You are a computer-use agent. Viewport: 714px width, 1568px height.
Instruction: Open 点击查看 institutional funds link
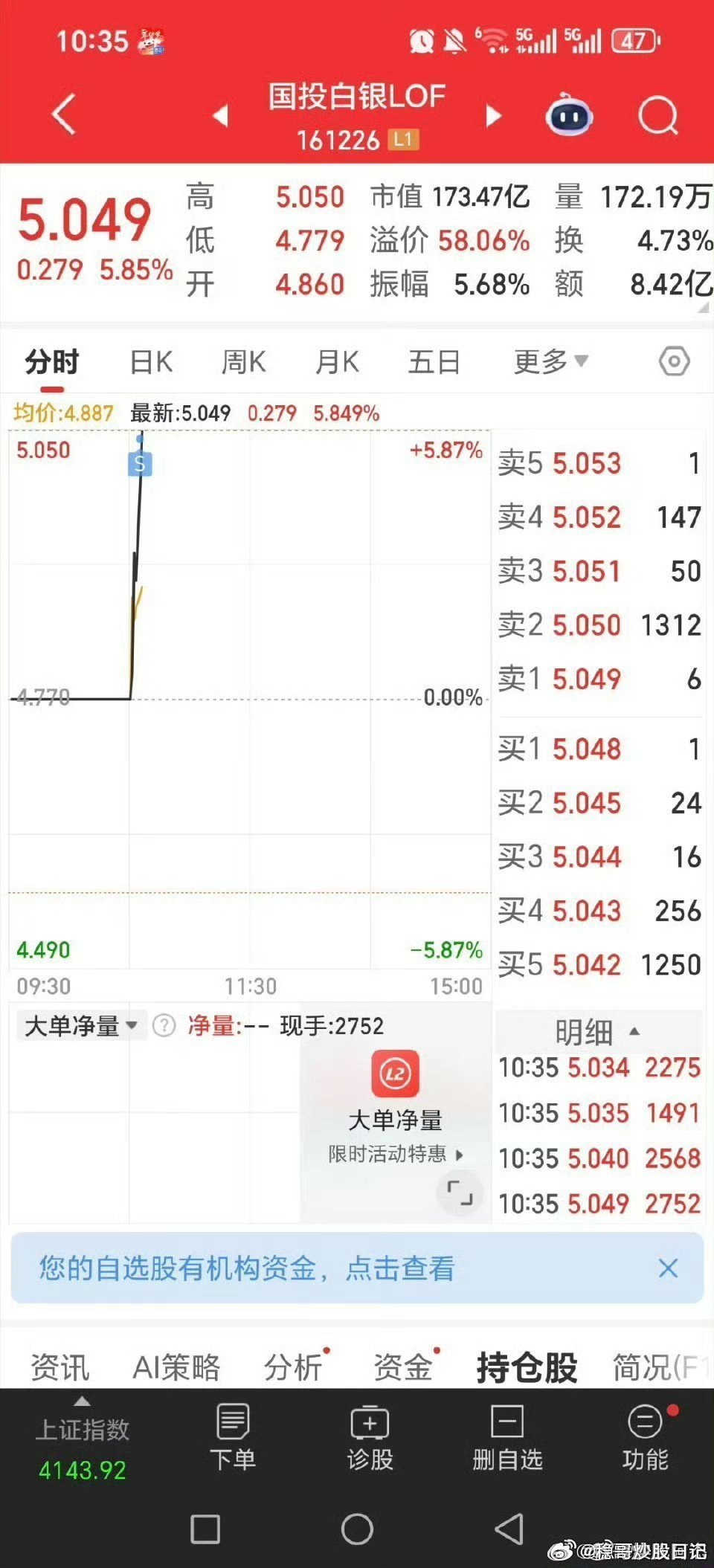point(401,1269)
